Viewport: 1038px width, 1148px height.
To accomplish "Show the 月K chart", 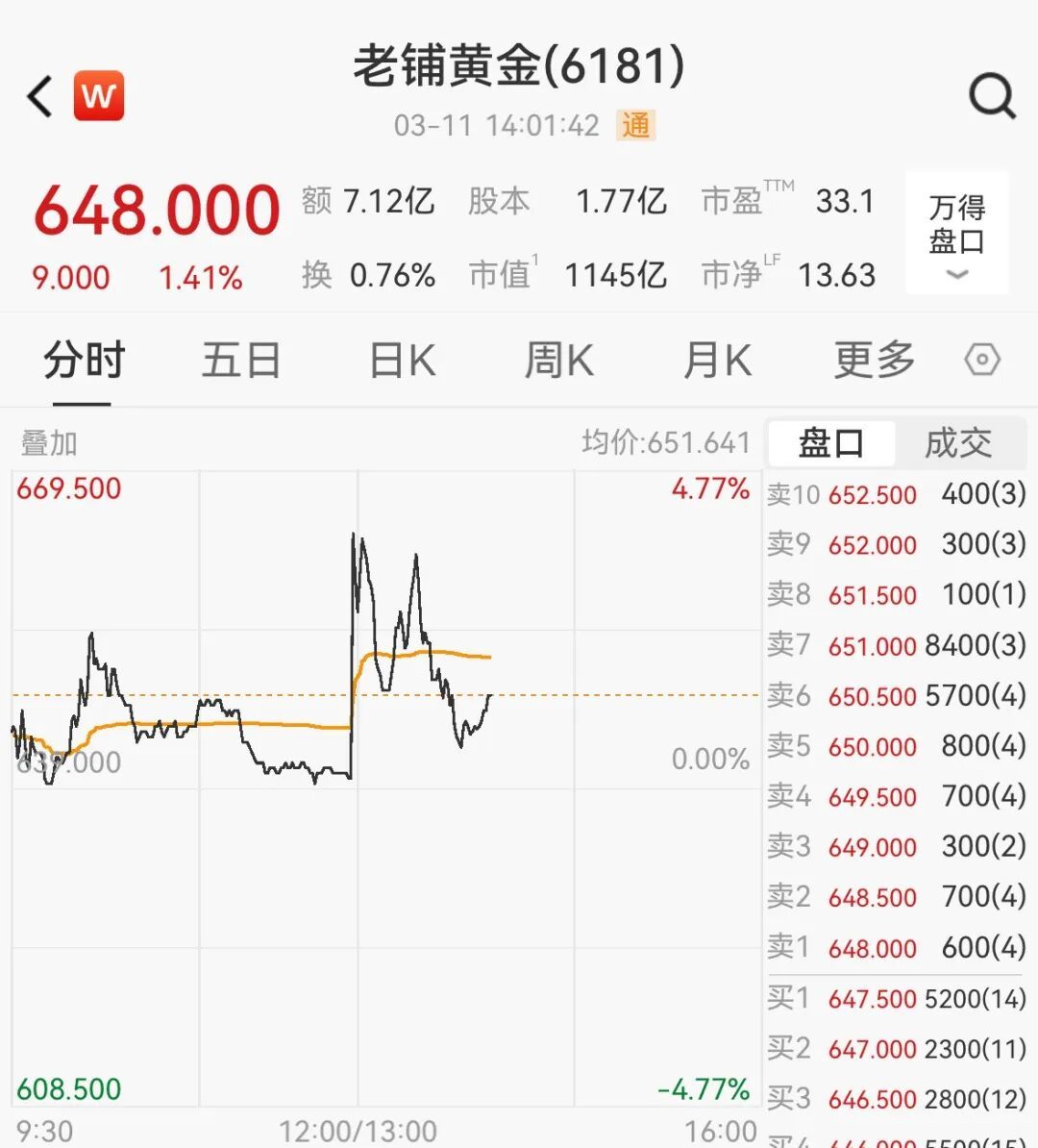I will click(x=717, y=362).
